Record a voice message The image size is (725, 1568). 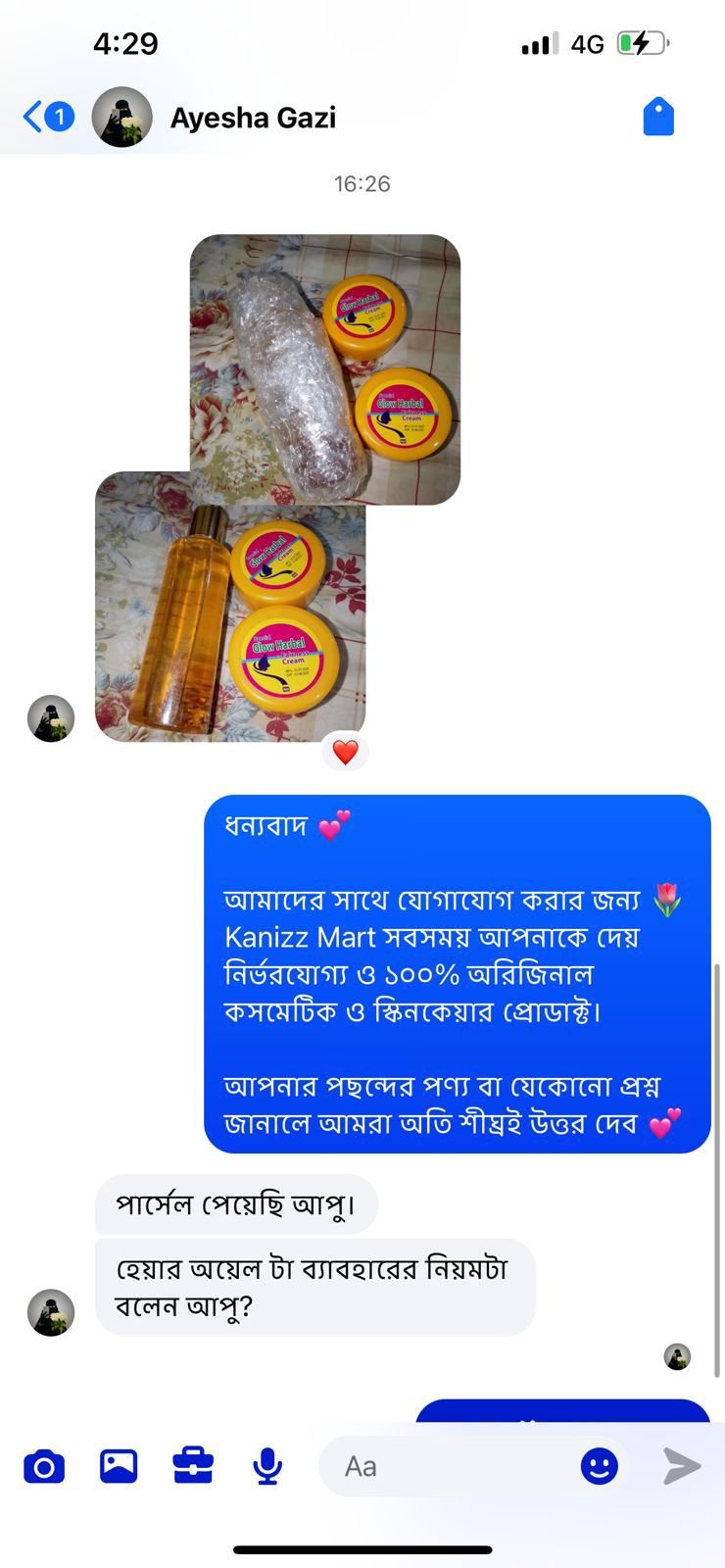click(267, 1467)
